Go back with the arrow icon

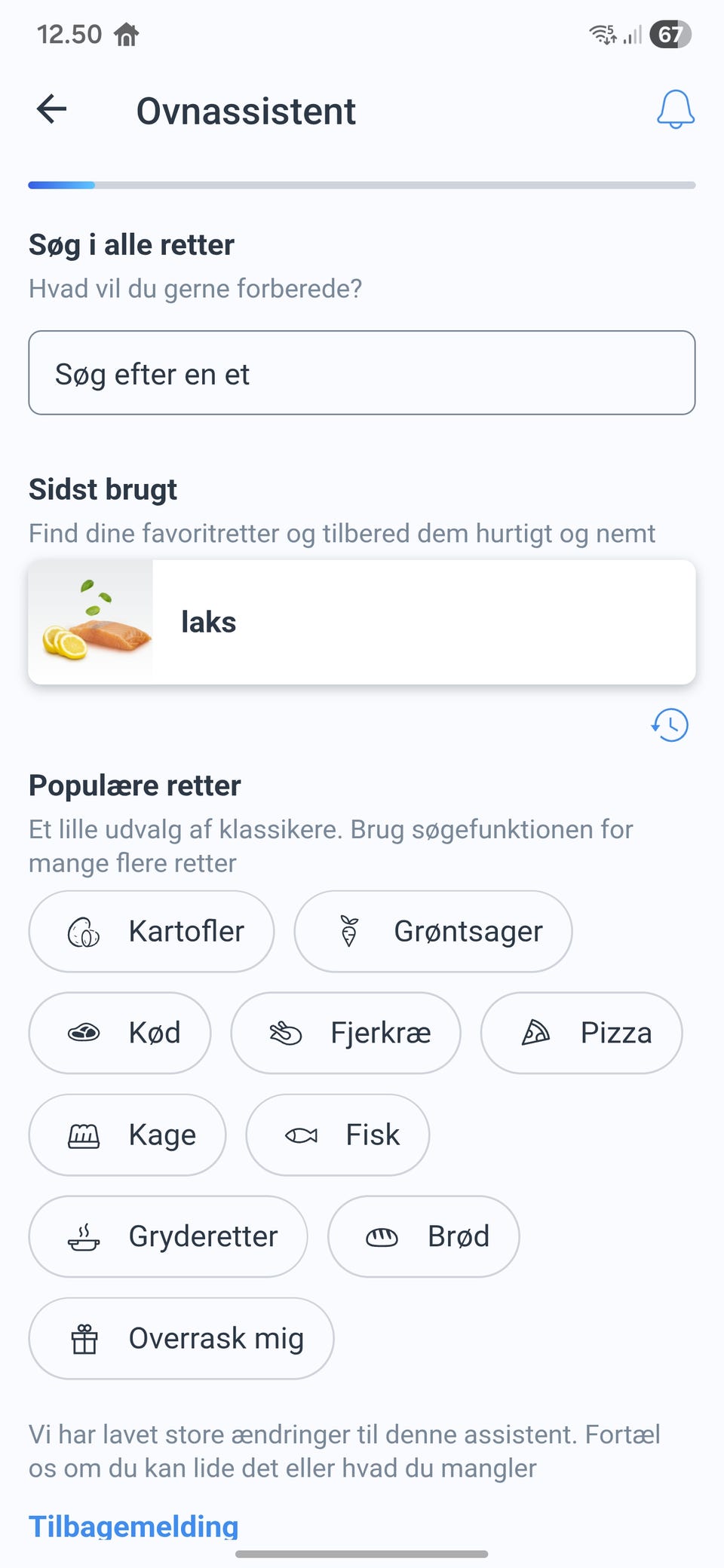[52, 109]
